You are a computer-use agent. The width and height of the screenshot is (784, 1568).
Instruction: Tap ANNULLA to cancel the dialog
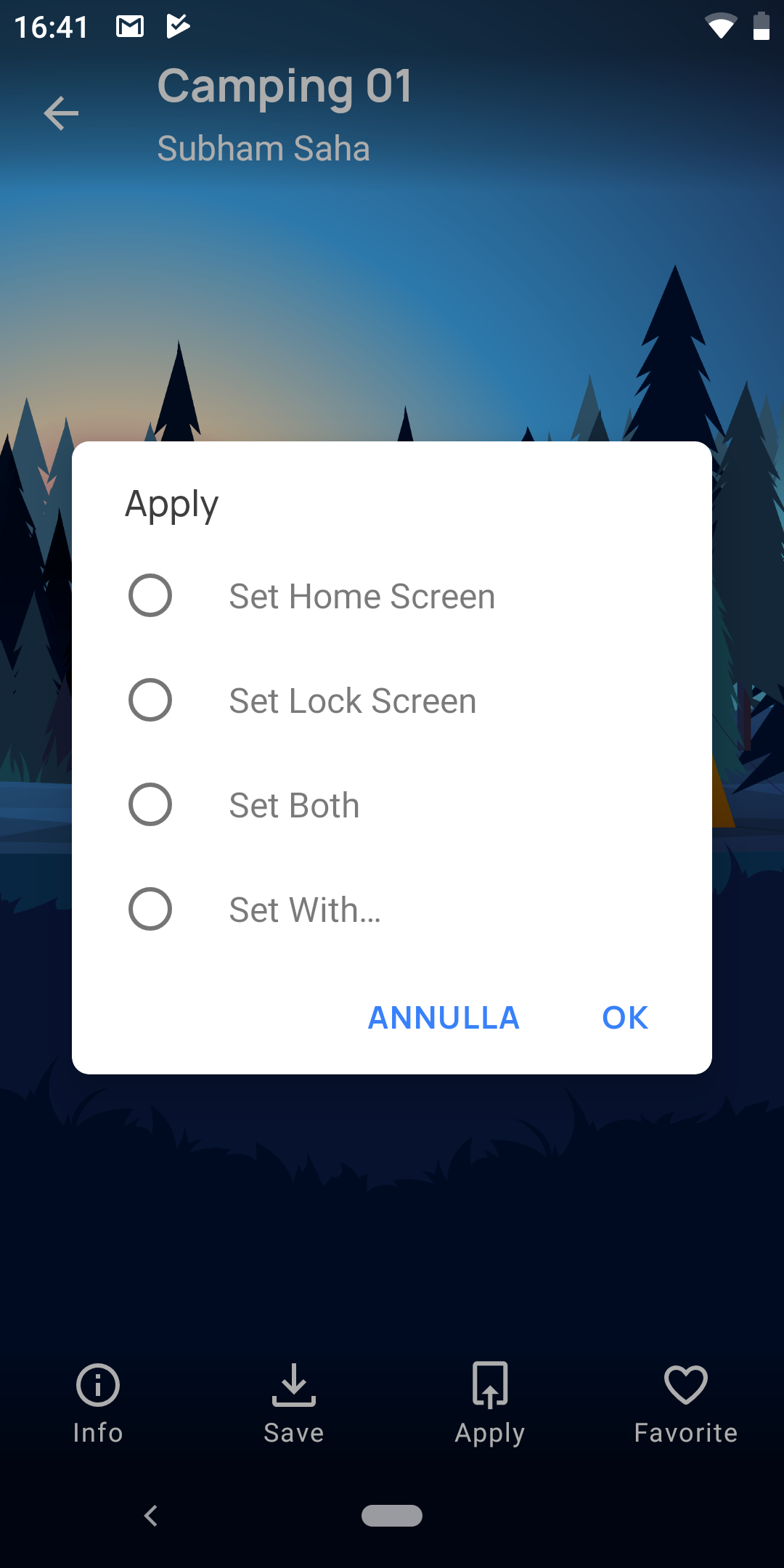[x=444, y=1018]
